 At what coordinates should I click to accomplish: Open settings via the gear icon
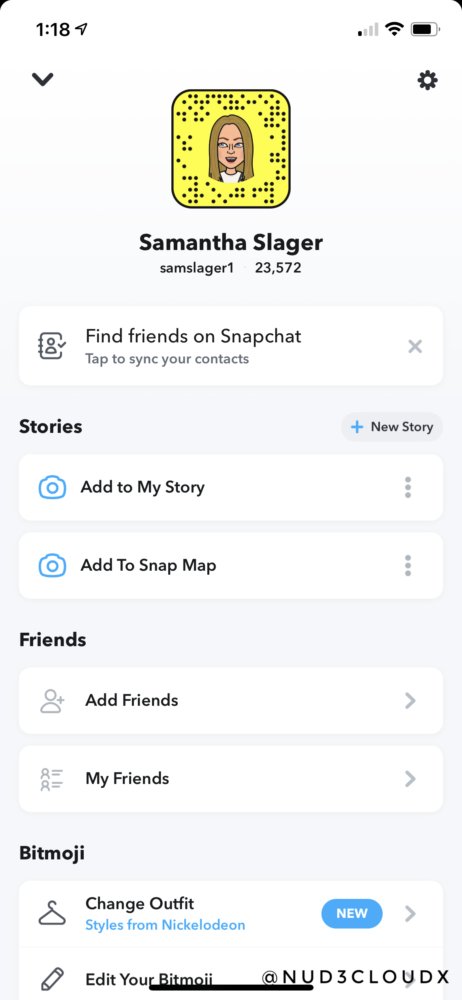coord(427,80)
